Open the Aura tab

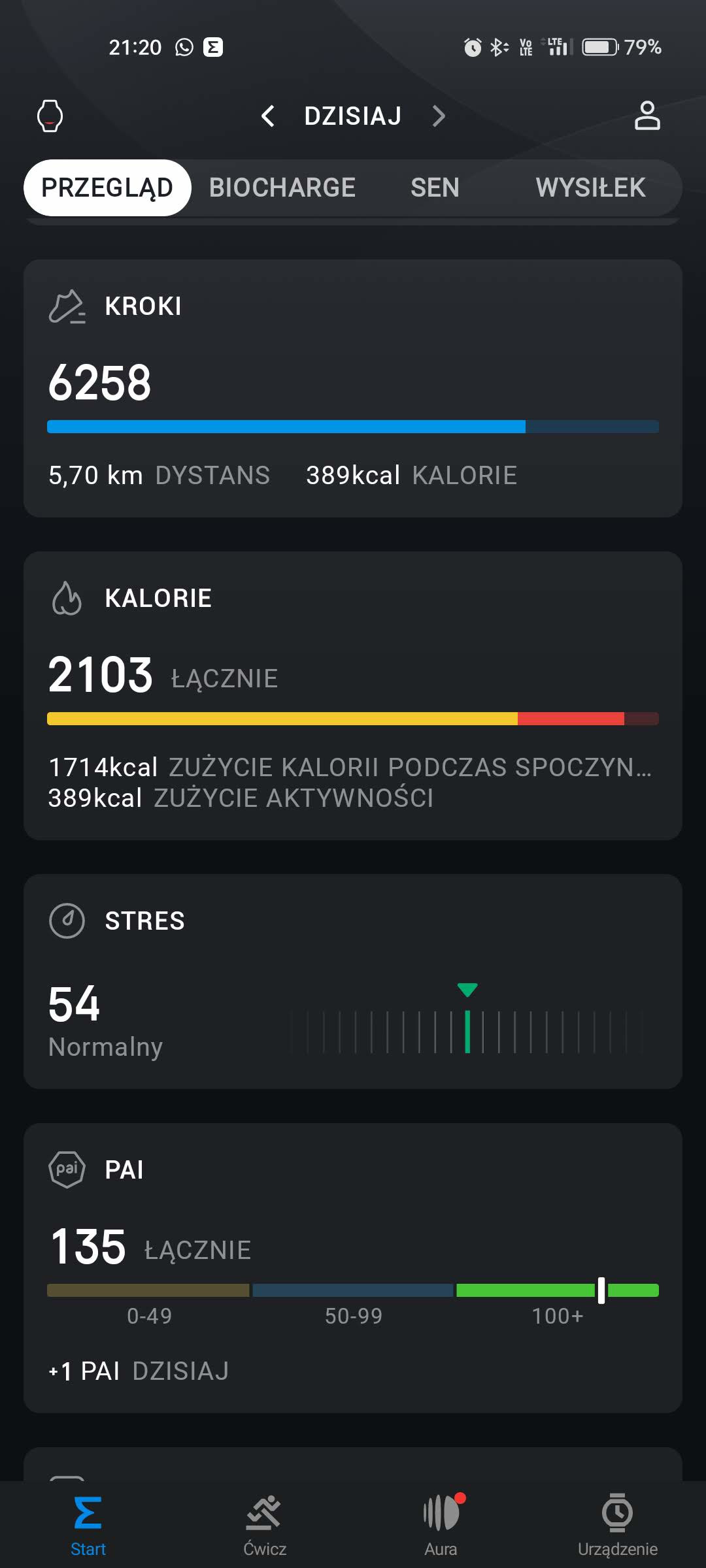point(441,1525)
